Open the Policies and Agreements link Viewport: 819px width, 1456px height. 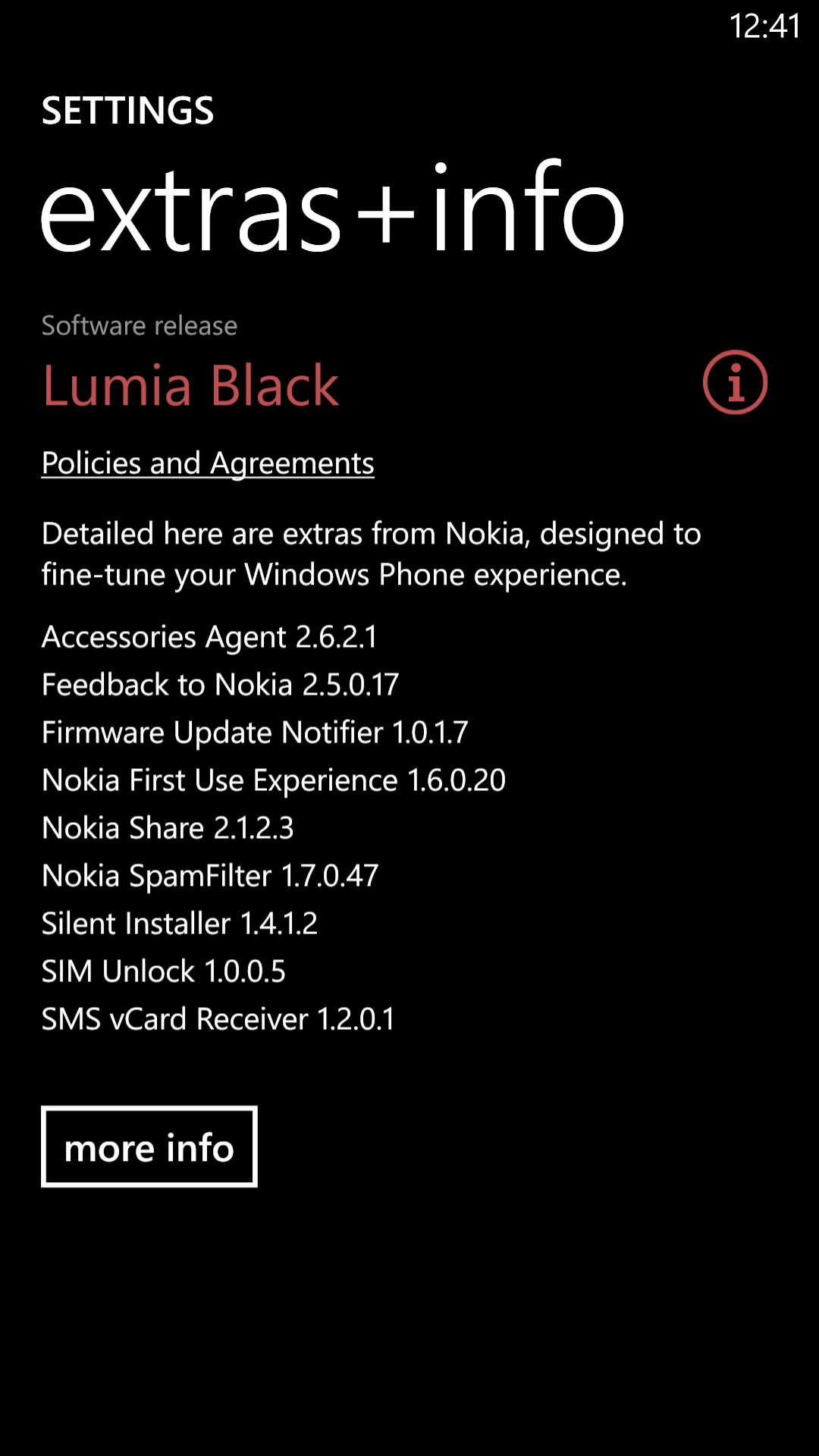tap(208, 463)
